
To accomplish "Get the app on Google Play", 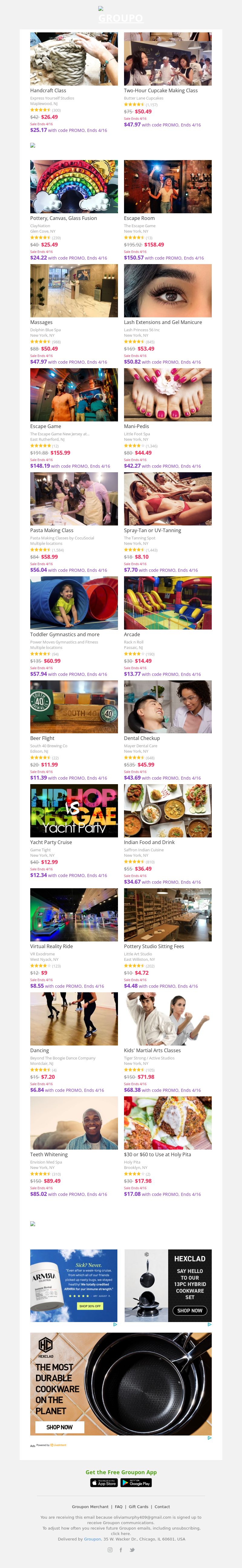I will 136,1483.
